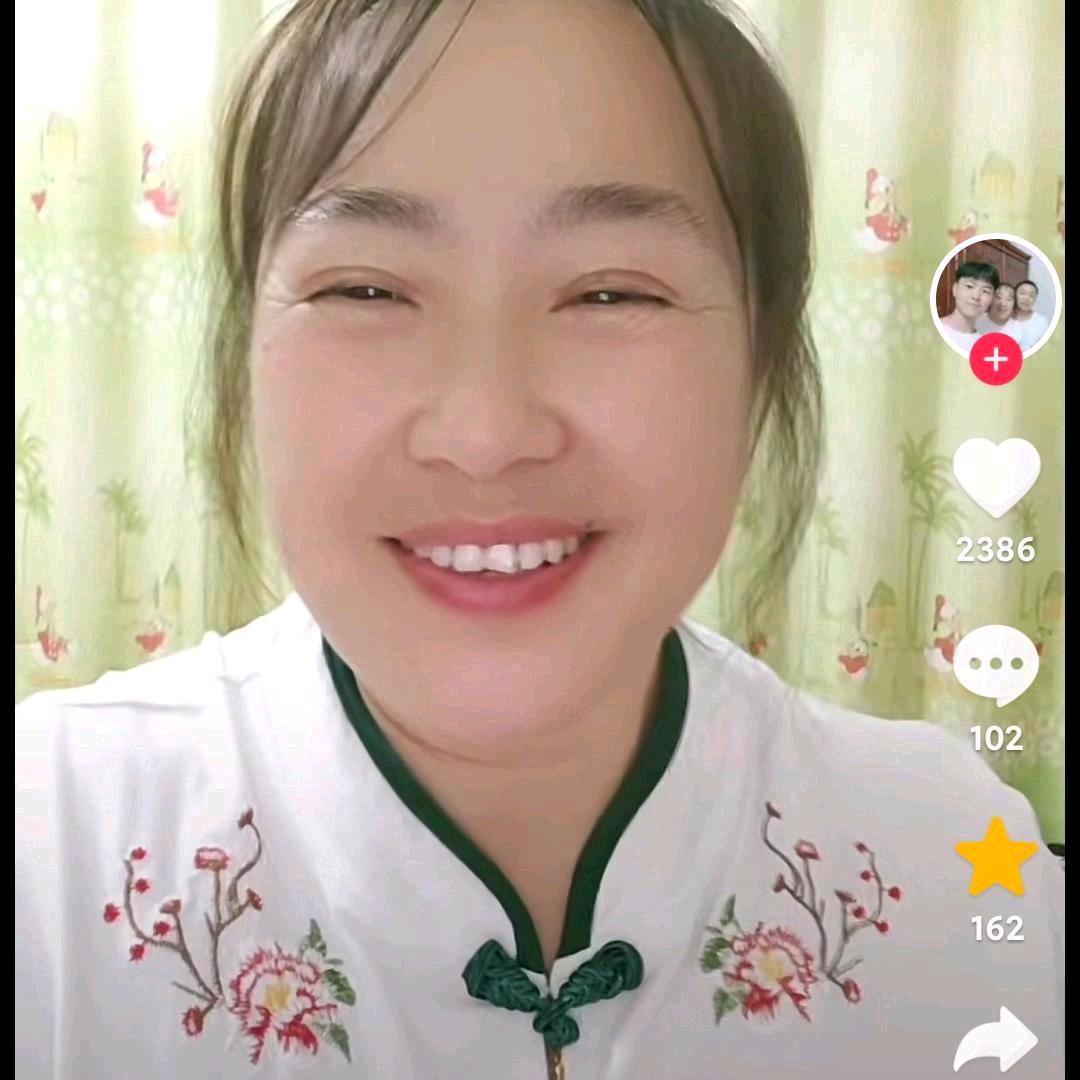Open the comments section
Image resolution: width=1080 pixels, height=1080 pixels.
pyautogui.click(x=996, y=664)
